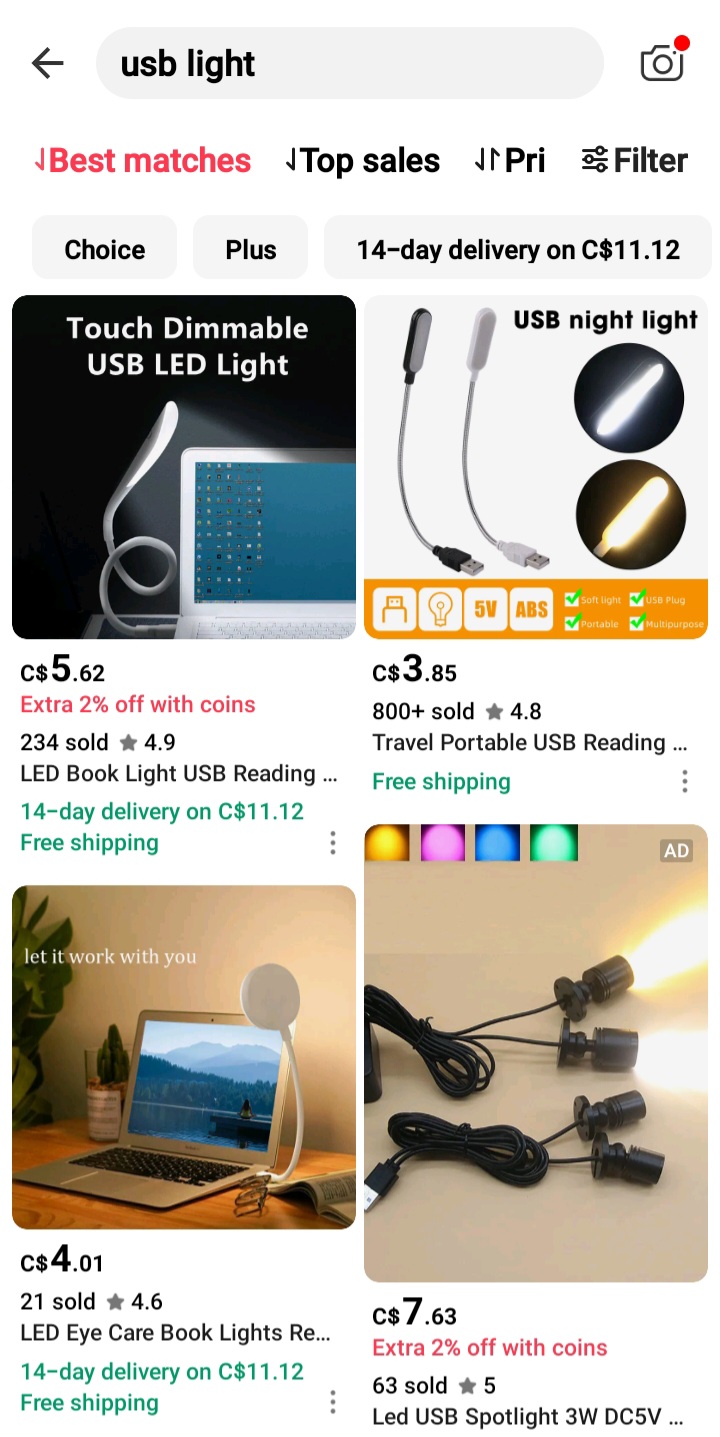The height and width of the screenshot is (1437, 720).
Task: Select the pink color swatch on the spotlight ad
Action: pos(442,843)
